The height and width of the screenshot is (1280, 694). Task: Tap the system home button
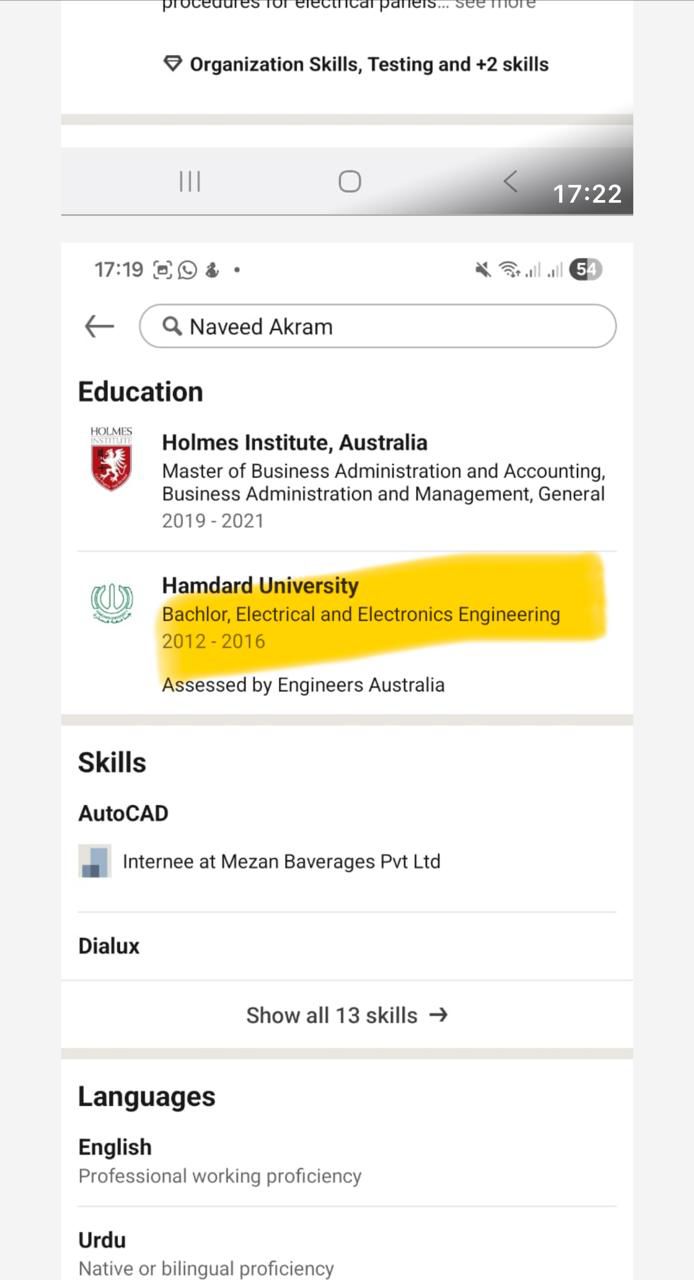click(349, 181)
